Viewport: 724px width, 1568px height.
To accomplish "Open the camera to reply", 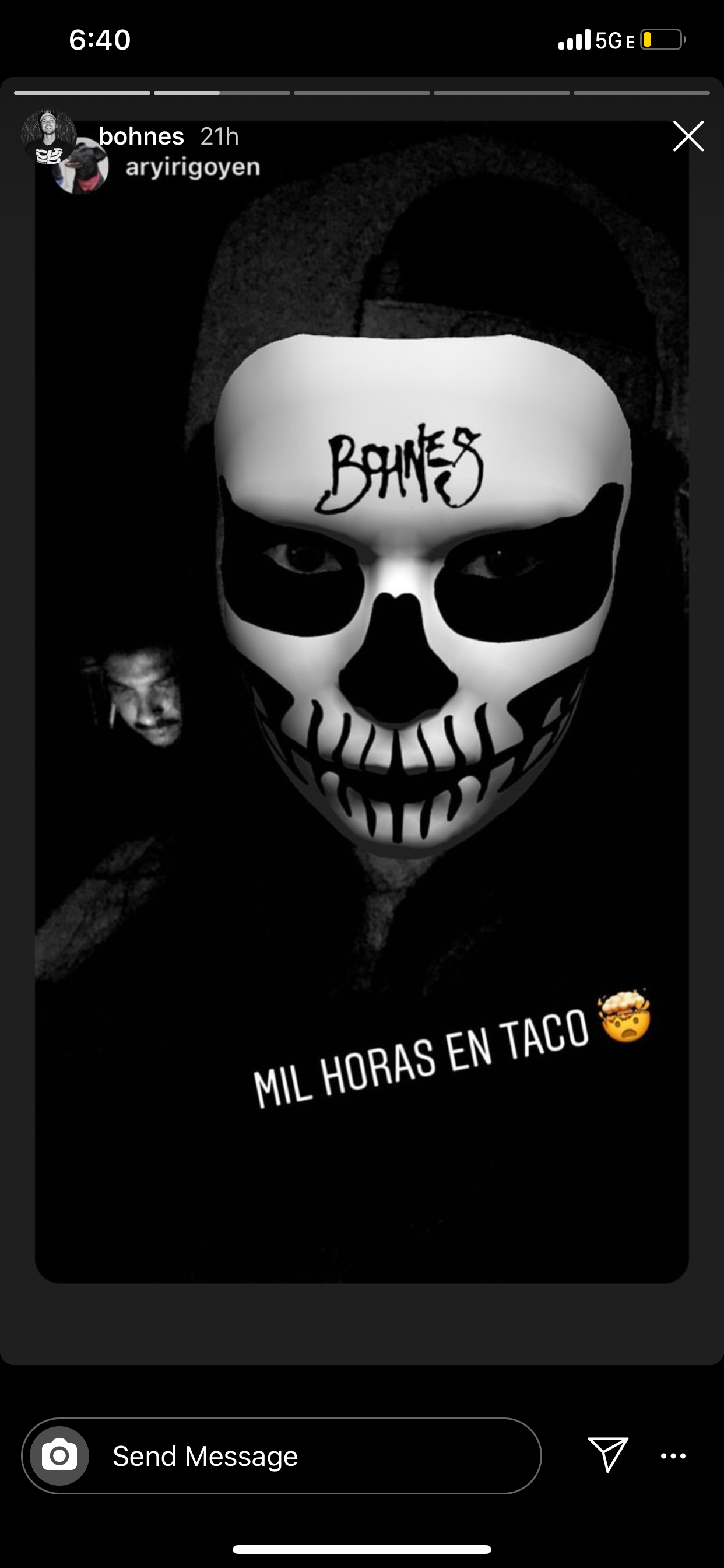I will point(59,1456).
